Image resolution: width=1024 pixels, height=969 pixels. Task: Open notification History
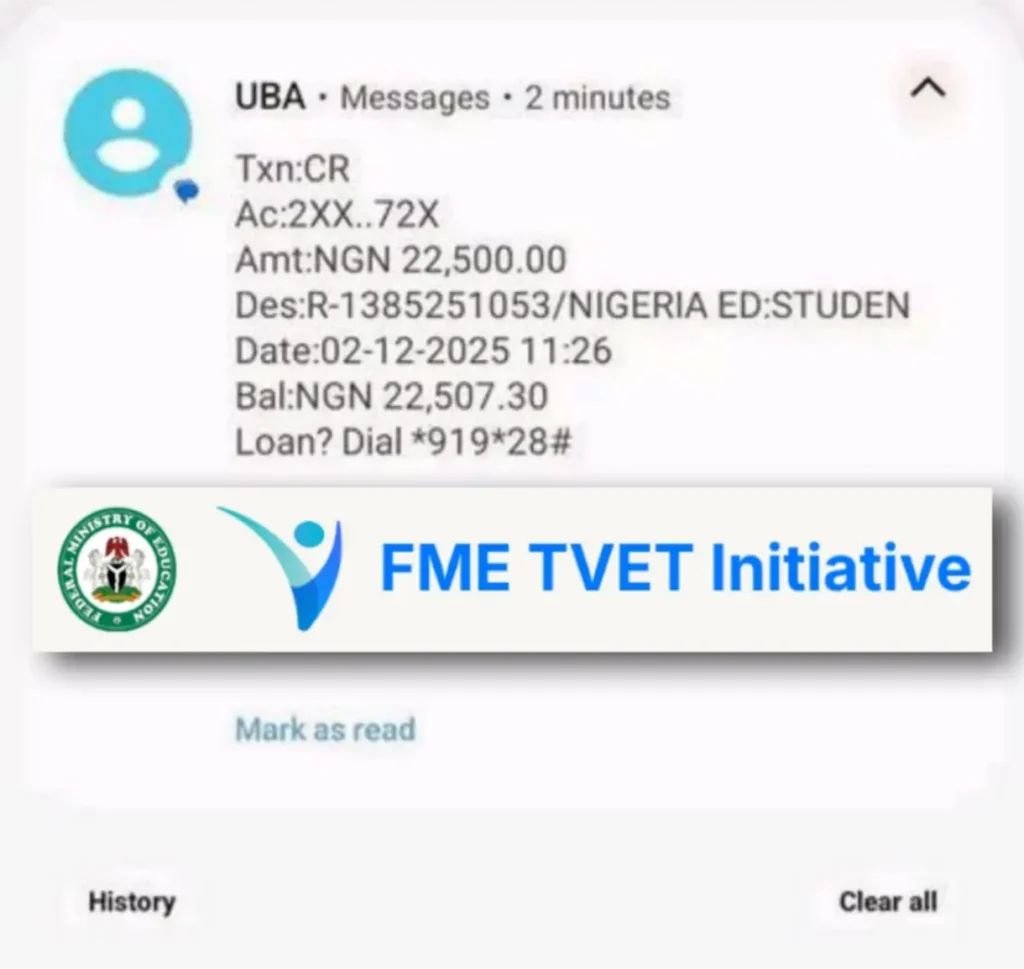131,901
